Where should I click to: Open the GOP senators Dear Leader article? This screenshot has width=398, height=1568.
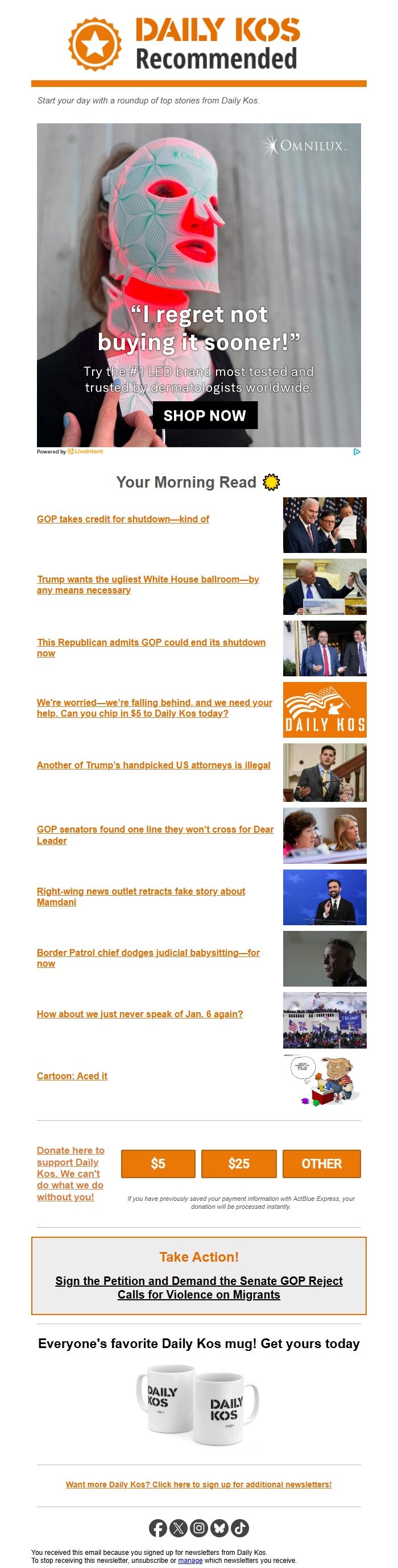click(x=155, y=830)
